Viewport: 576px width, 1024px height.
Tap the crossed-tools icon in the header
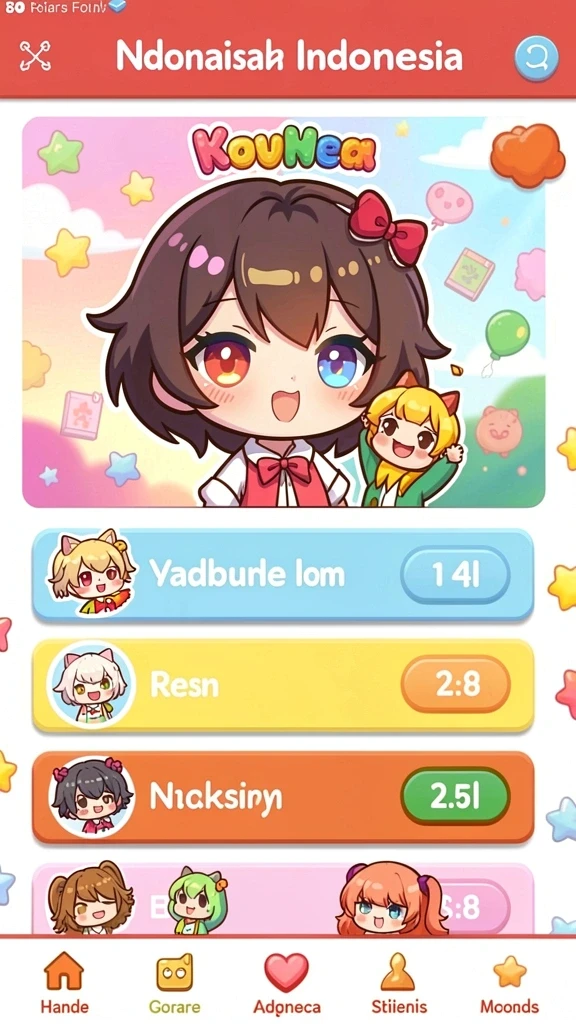(35, 56)
